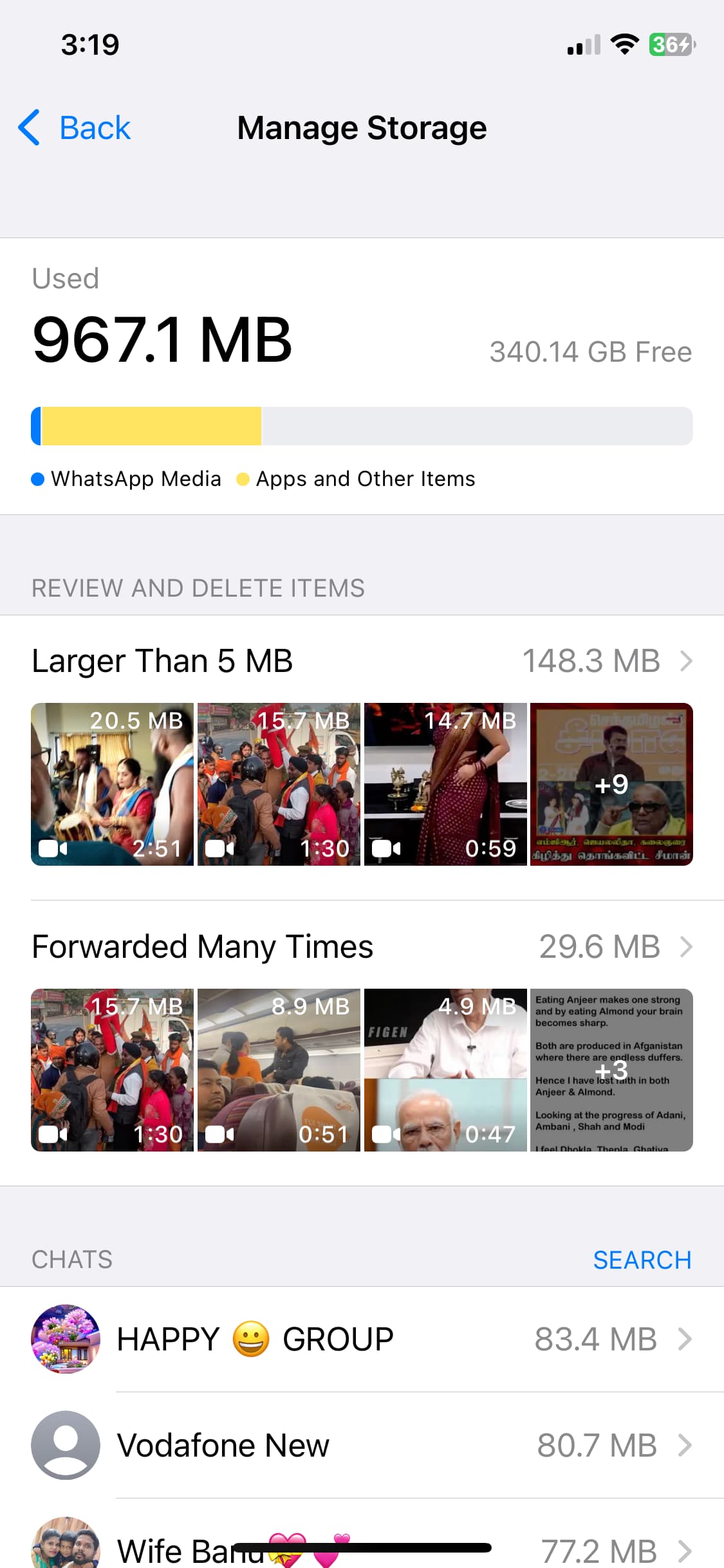Open Vodafone New storage details
Viewport: 724px width, 1568px height.
[x=362, y=1445]
